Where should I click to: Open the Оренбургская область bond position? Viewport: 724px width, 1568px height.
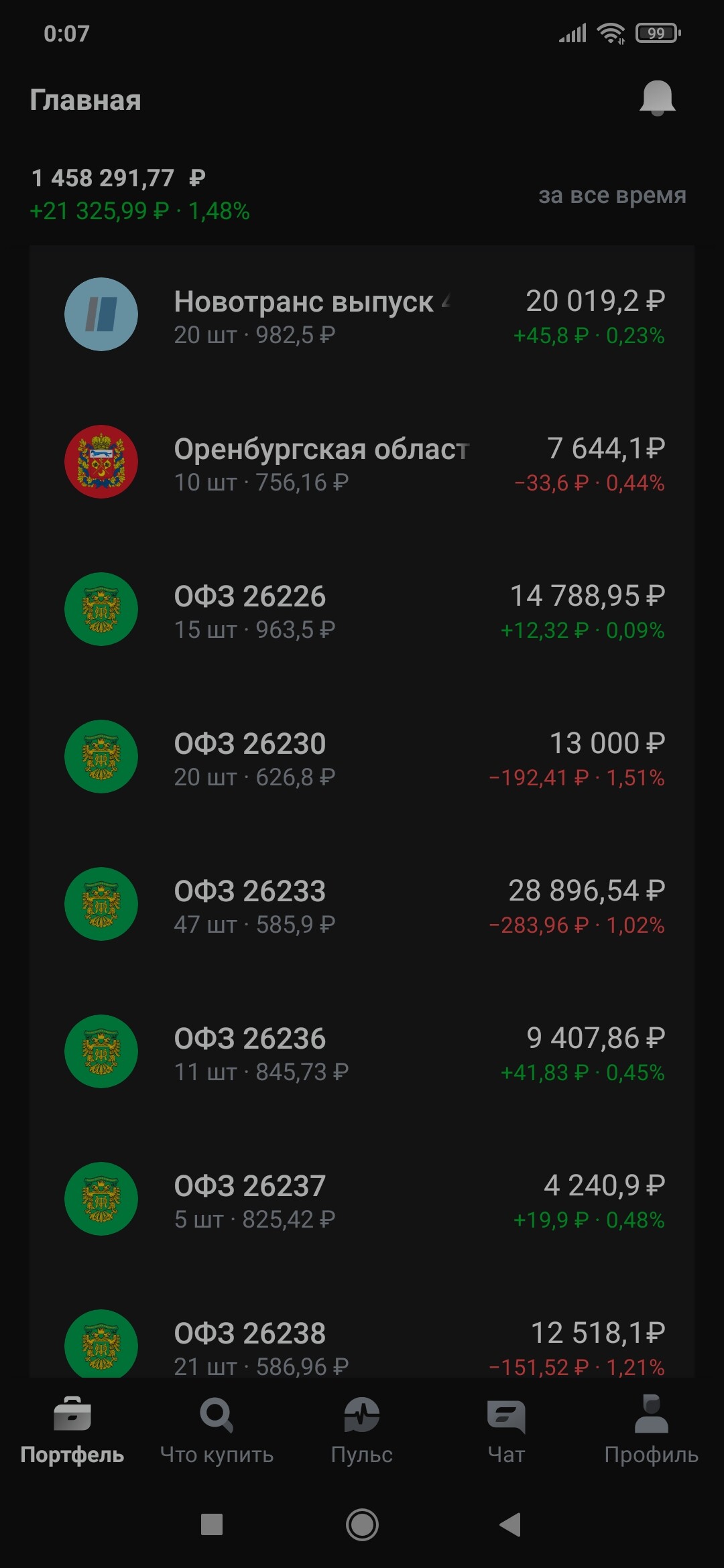click(x=362, y=463)
